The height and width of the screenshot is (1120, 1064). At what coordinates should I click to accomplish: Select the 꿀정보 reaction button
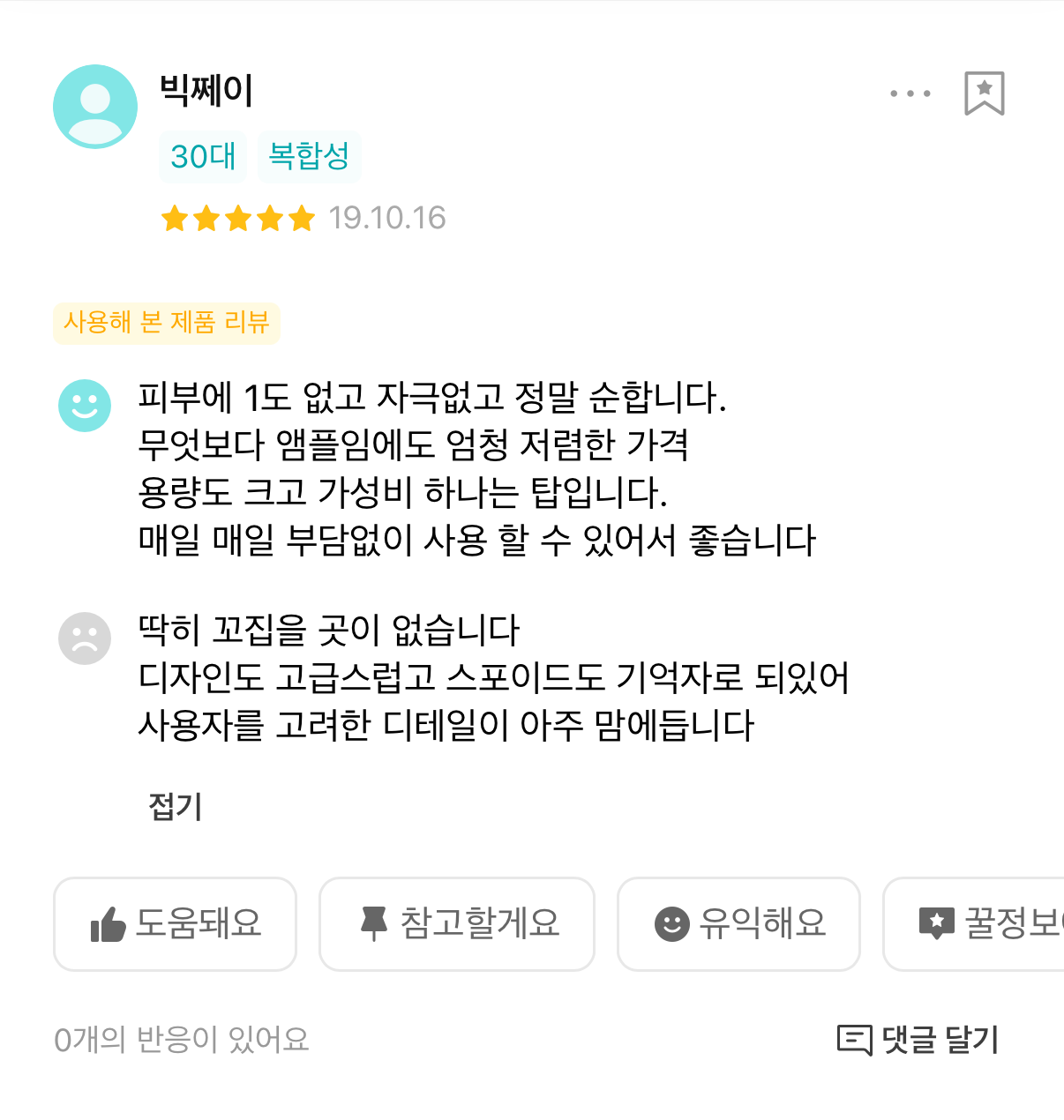click(979, 923)
